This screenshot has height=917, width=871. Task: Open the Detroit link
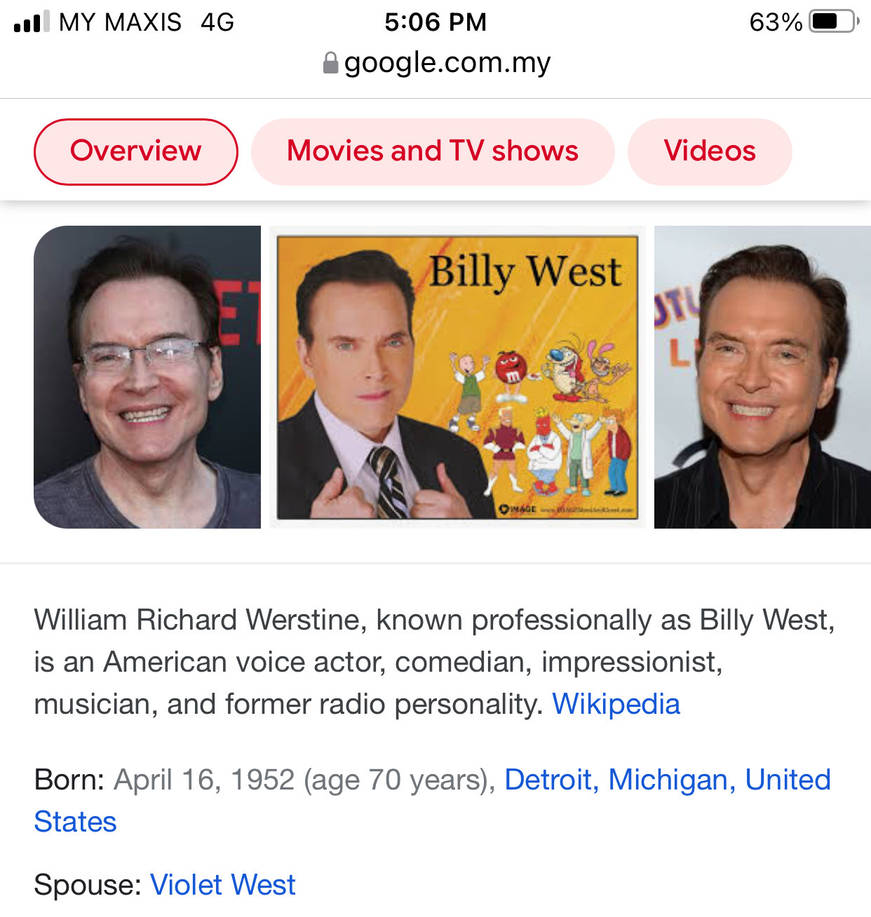[548, 779]
